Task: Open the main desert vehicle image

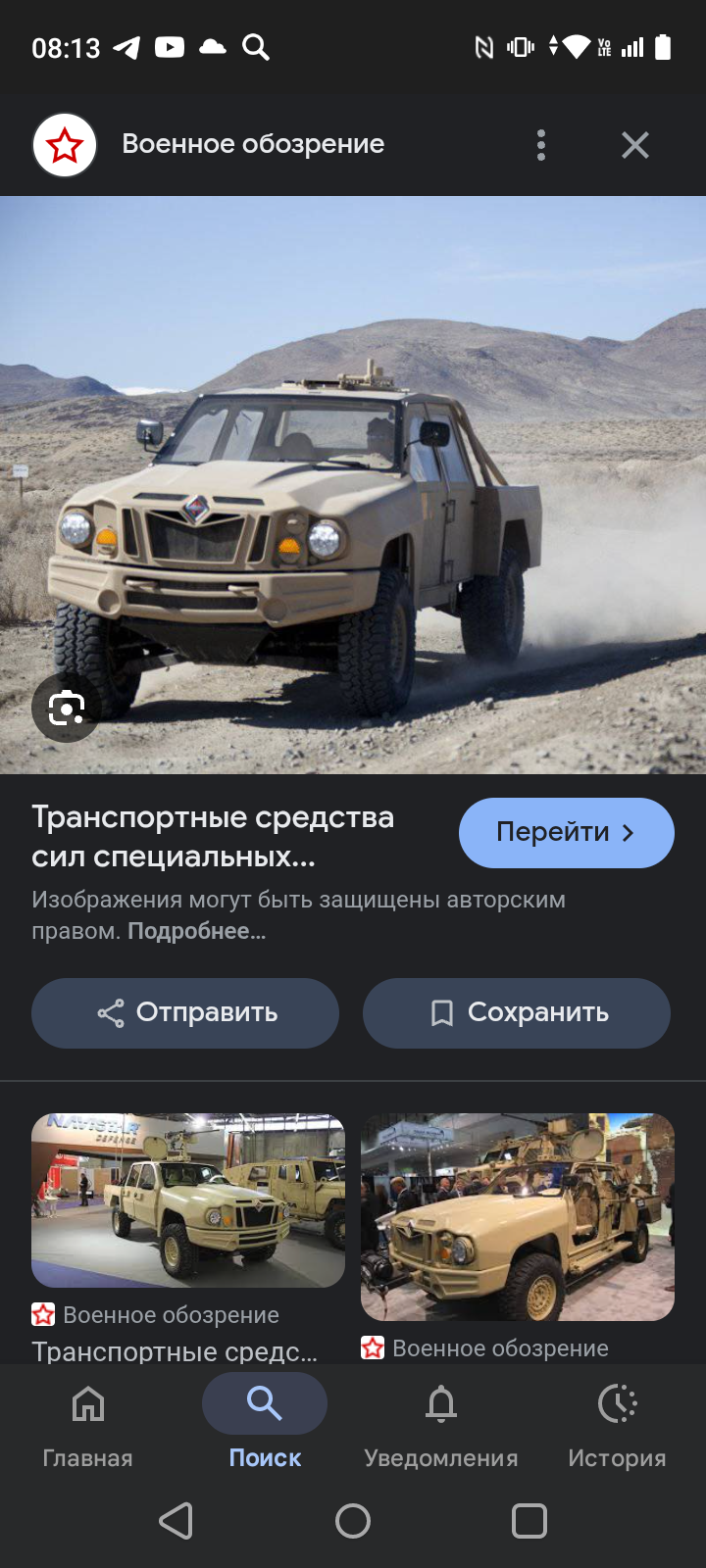Action: pos(353,484)
